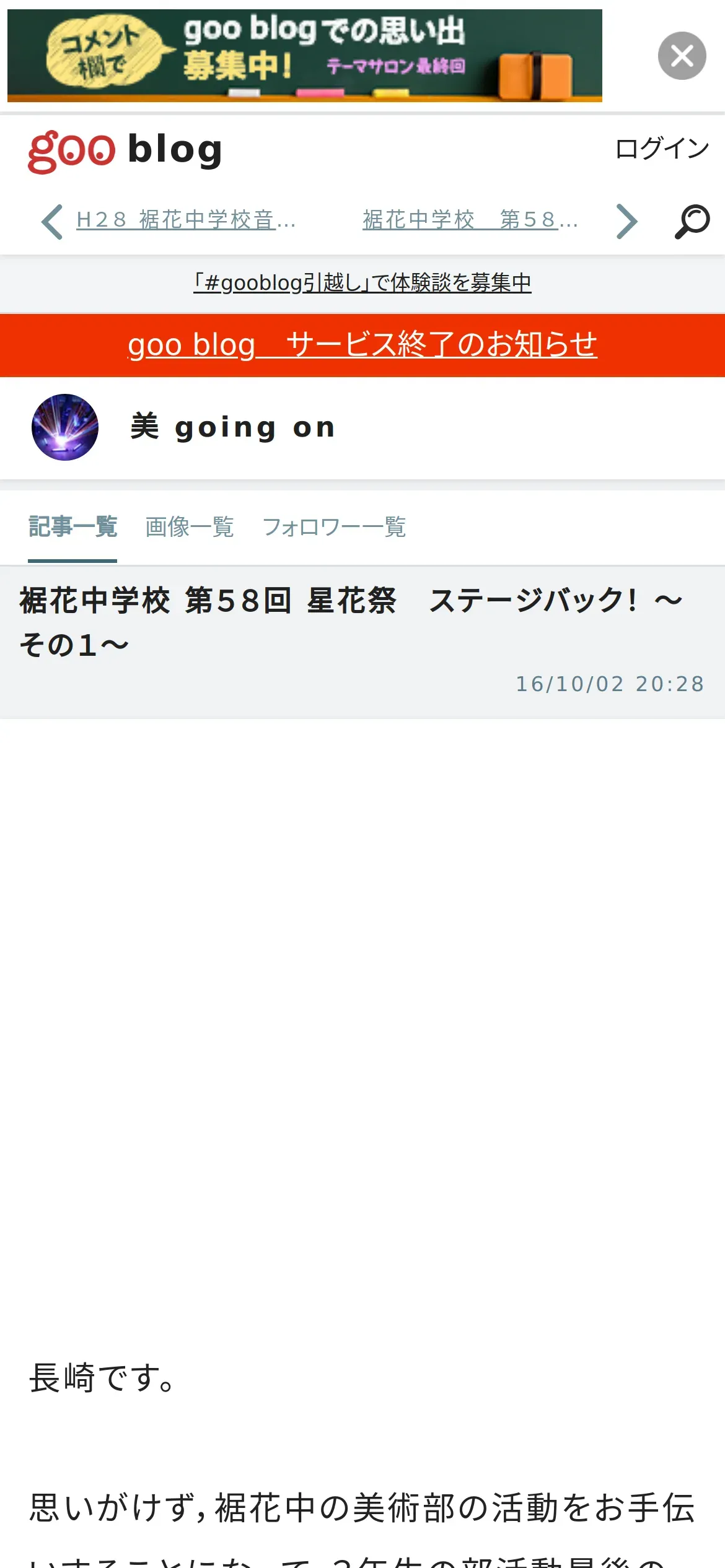Tap the ログイン login link
725x1568 pixels.
(x=662, y=149)
